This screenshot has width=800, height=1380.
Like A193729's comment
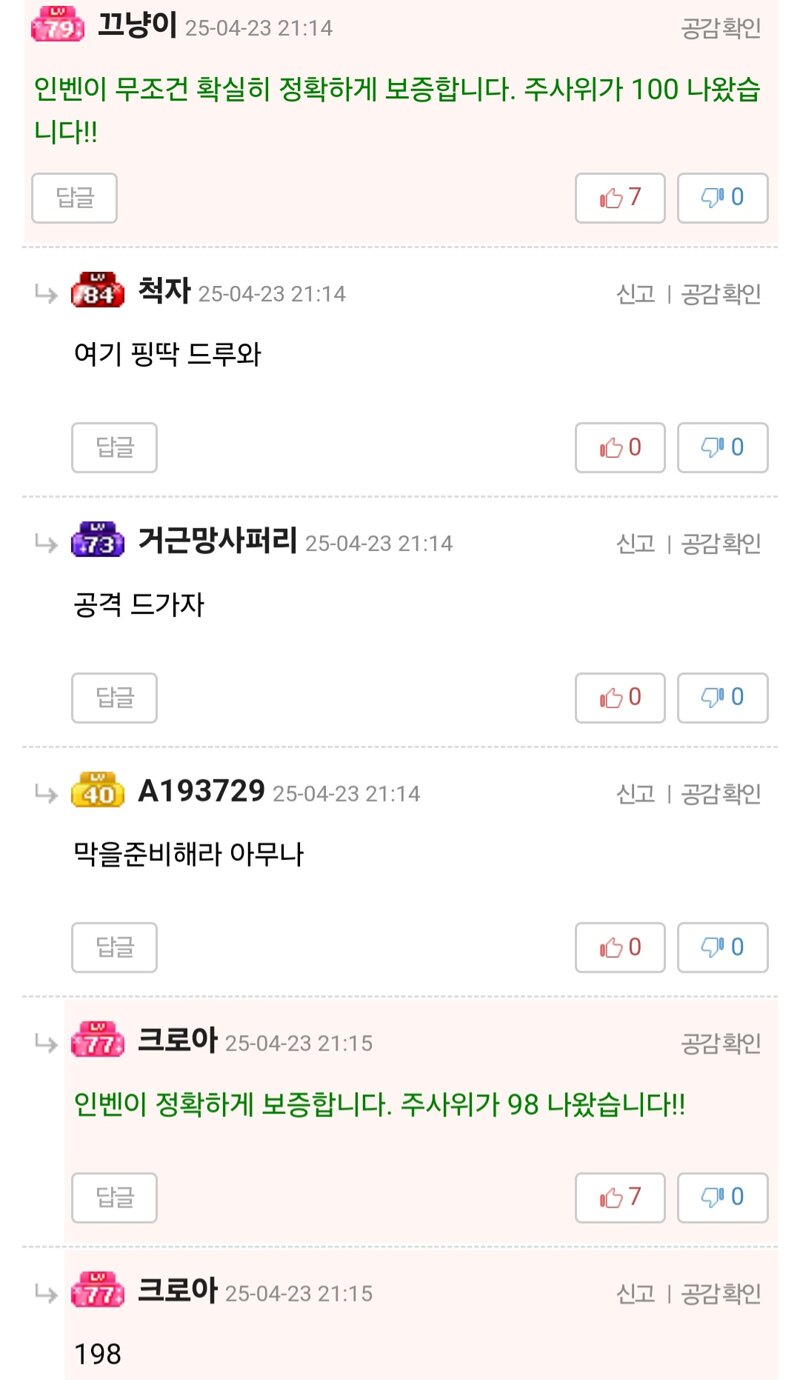(620, 948)
